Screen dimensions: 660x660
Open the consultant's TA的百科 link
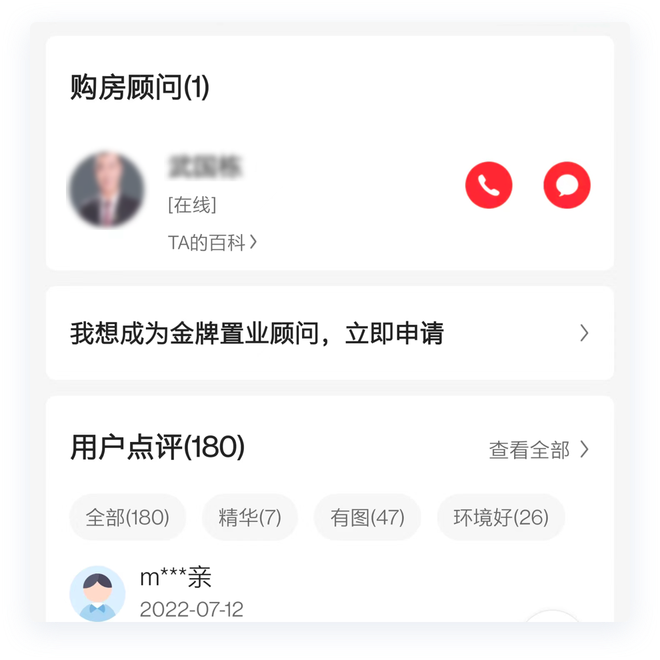click(212, 242)
